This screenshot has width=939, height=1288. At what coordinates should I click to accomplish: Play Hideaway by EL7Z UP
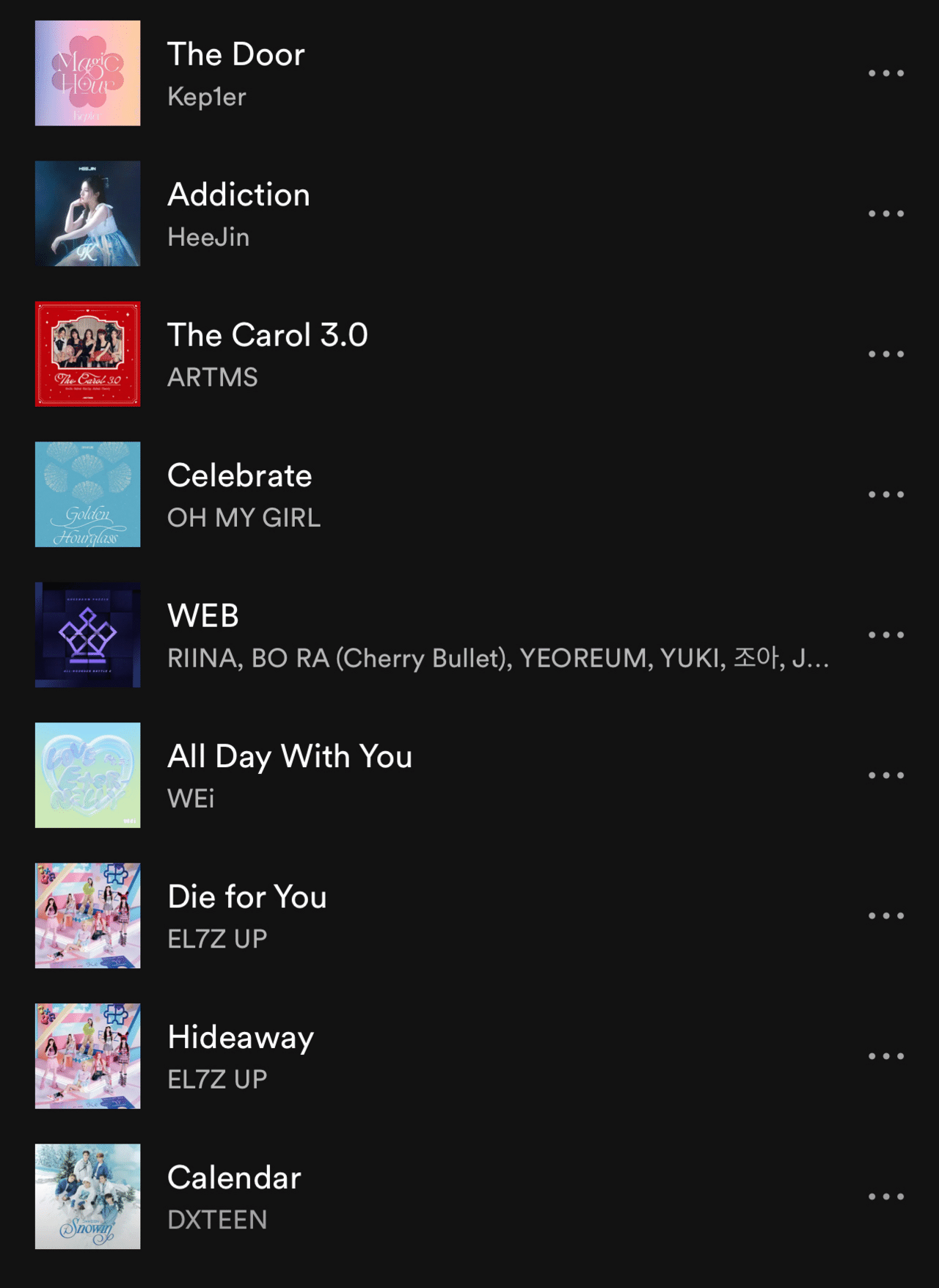pyautogui.click(x=240, y=1038)
